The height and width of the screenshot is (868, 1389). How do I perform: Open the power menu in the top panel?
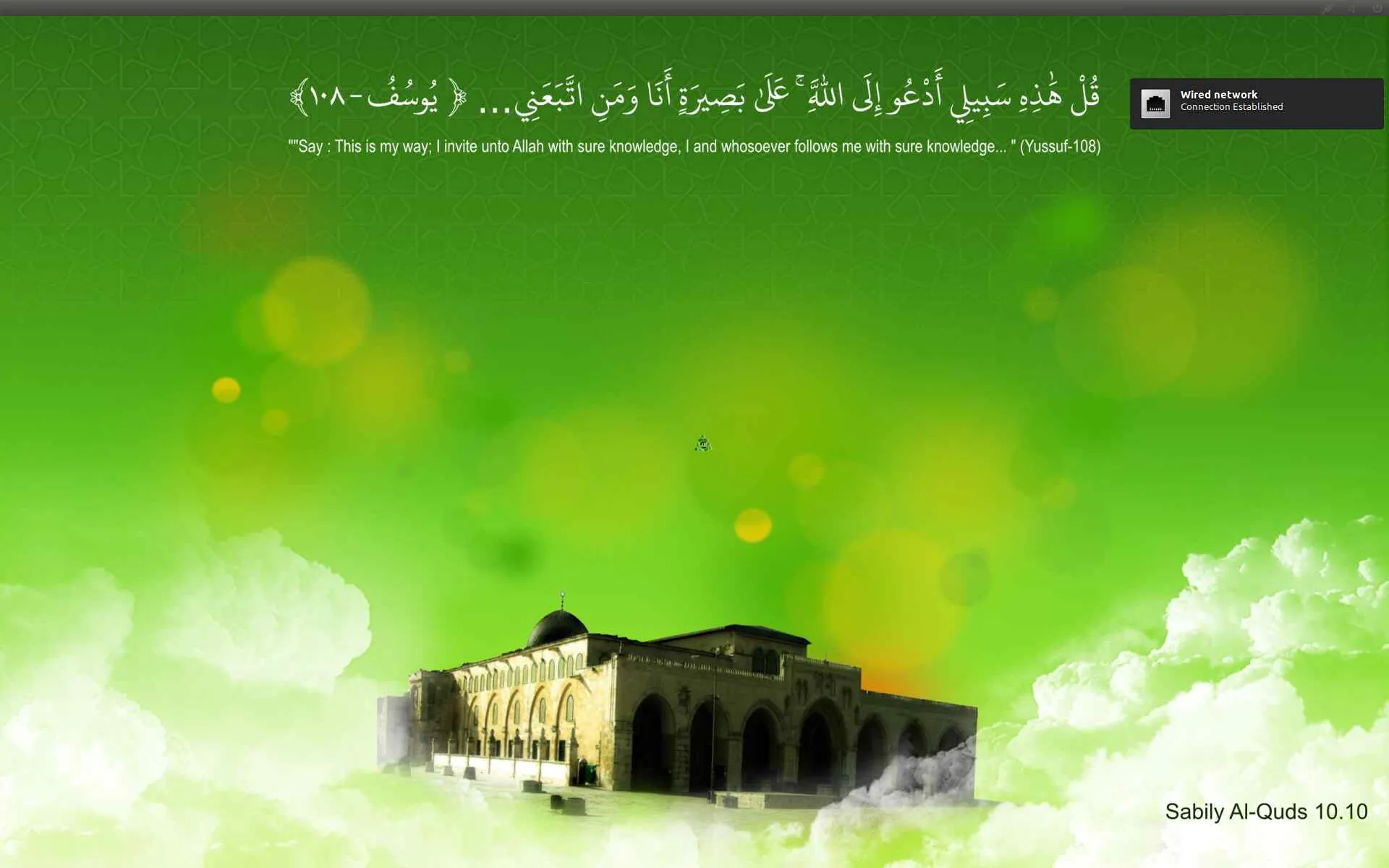click(x=1377, y=8)
